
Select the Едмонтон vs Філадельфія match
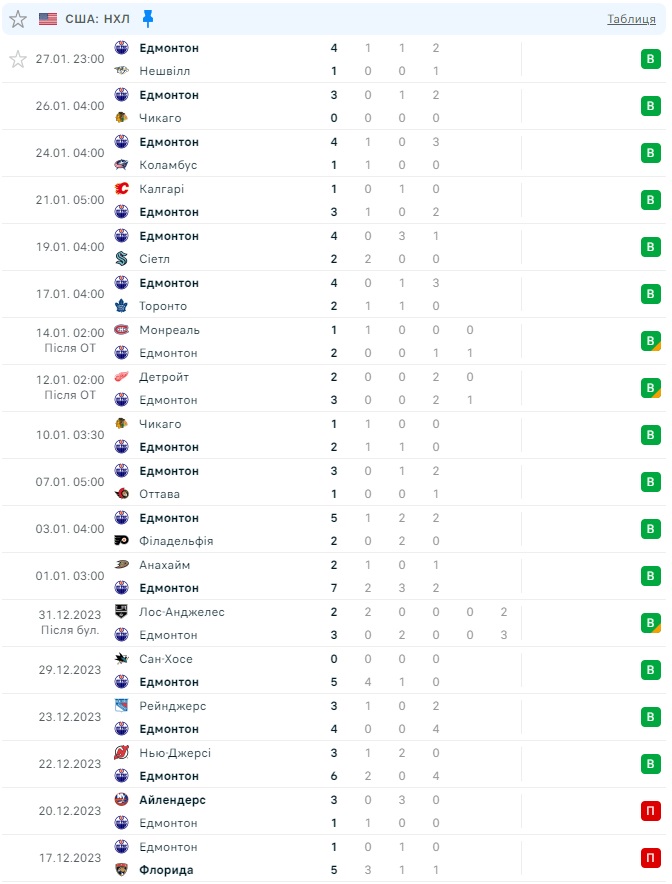click(x=300, y=529)
